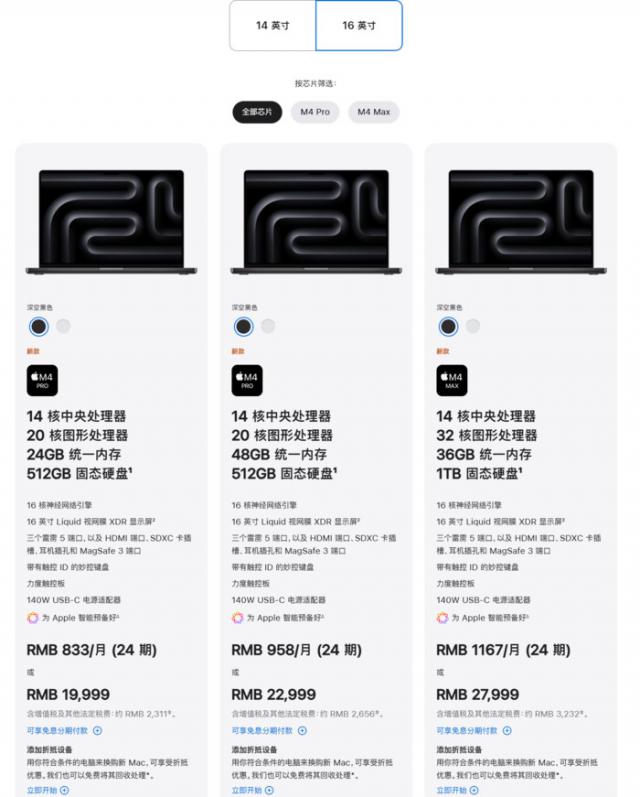640x797 pixels.
Task: Switch to the 14 英寸 size option
Action: tap(272, 26)
